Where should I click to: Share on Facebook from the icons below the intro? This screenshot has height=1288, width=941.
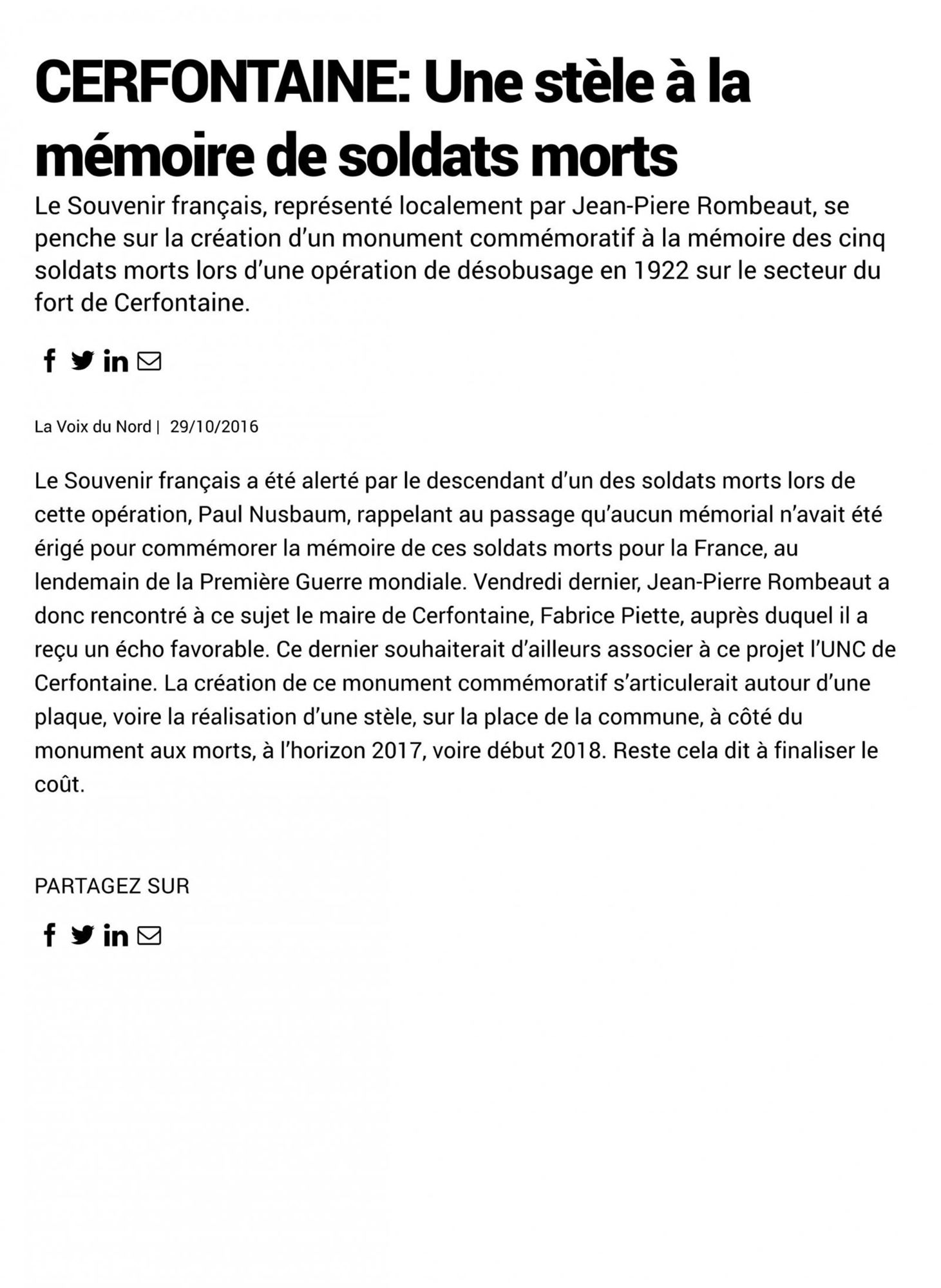50,361
